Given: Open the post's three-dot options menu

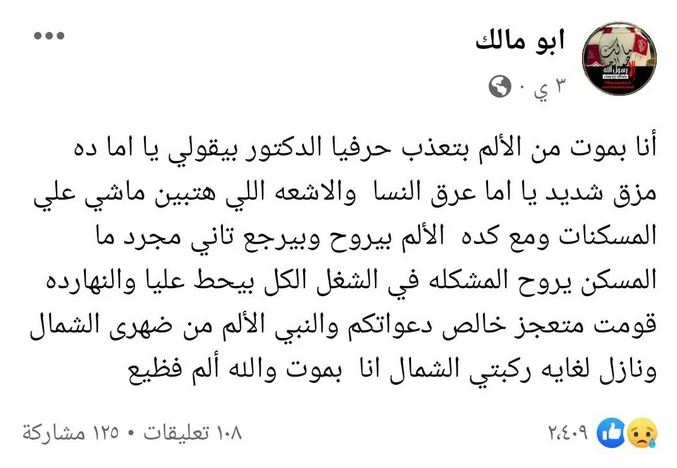Looking at the screenshot, I should click(x=49, y=36).
